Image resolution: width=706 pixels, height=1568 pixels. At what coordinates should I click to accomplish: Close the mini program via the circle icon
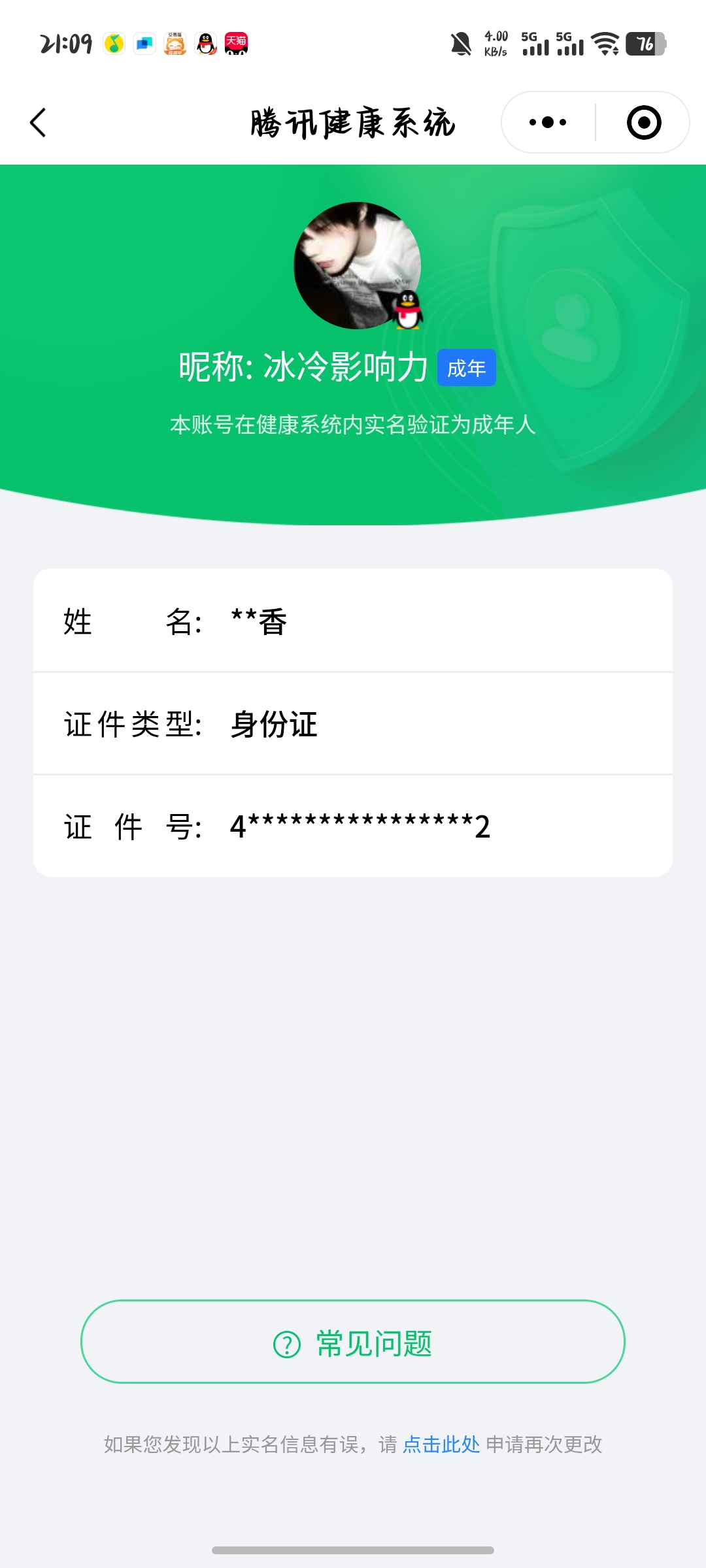643,123
